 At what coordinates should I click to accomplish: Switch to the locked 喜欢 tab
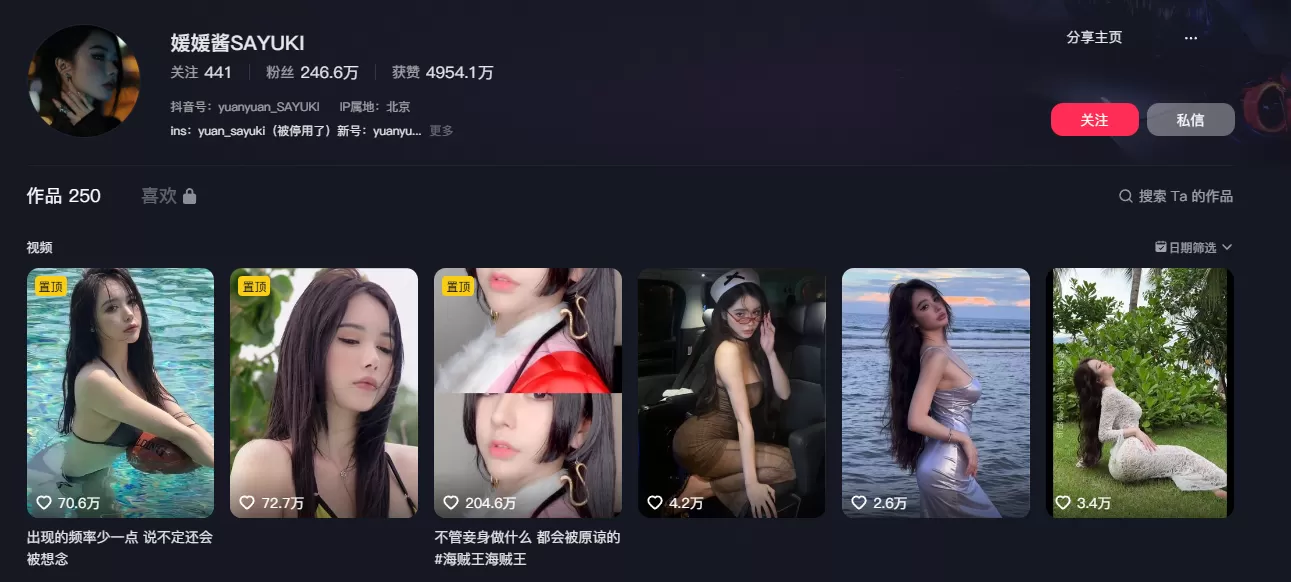coord(168,196)
